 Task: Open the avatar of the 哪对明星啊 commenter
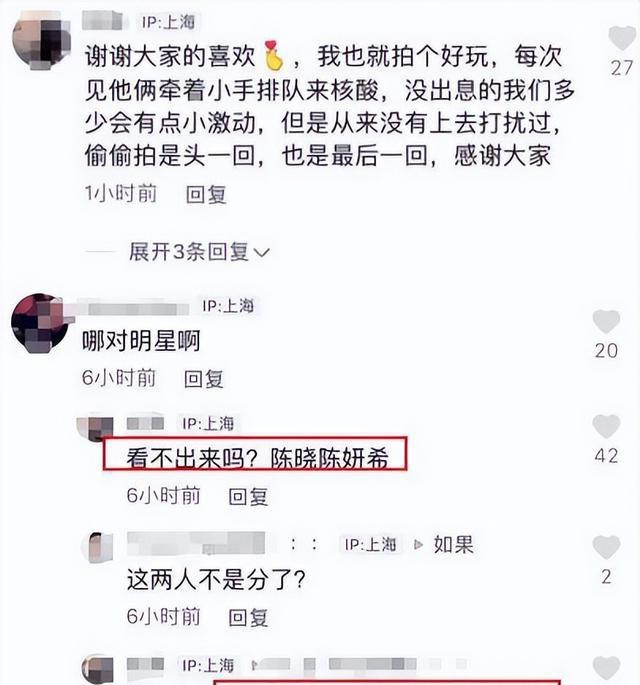point(39,323)
